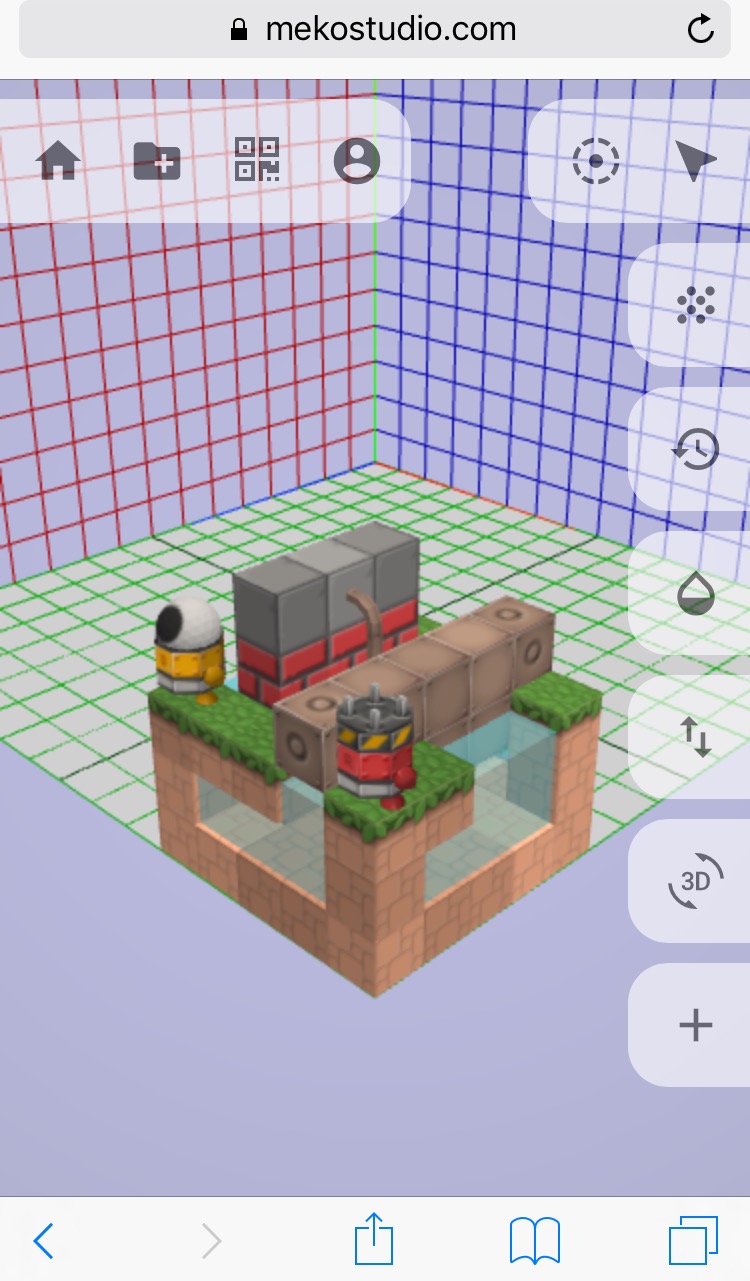Reload the mekostudio.com page
Image resolution: width=750 pixels, height=1281 pixels.
[701, 29]
